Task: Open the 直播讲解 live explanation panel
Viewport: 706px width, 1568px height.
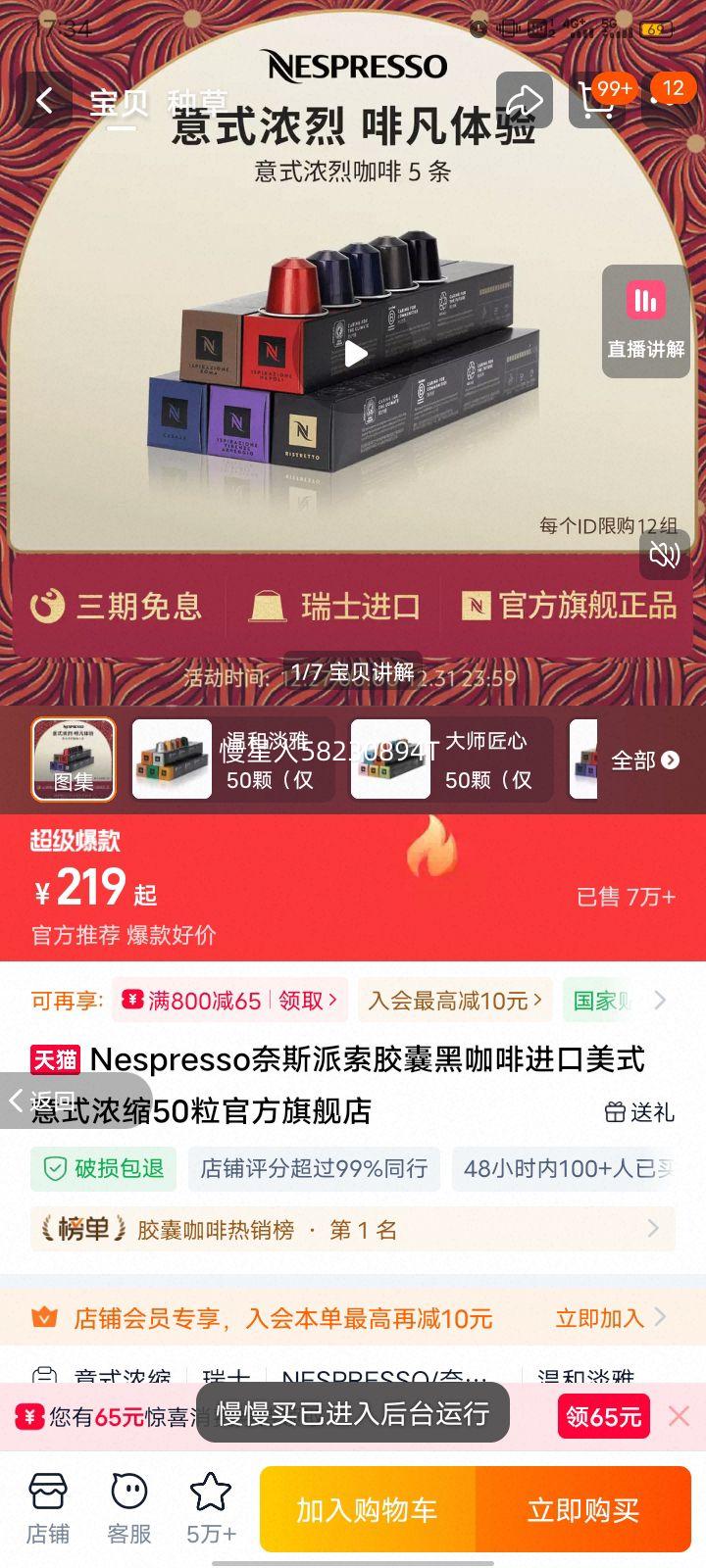Action: coord(644,318)
